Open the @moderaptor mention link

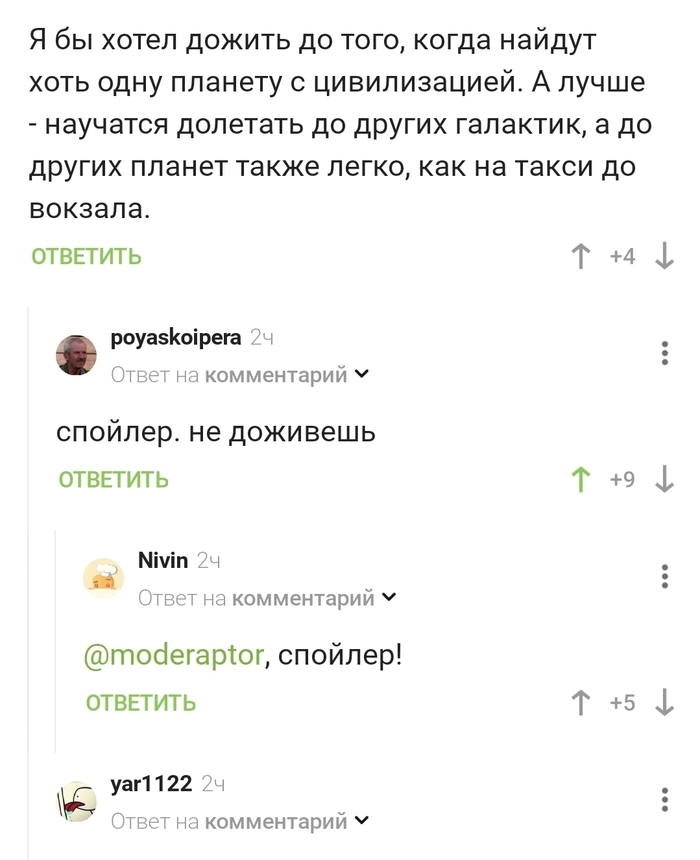175,655
